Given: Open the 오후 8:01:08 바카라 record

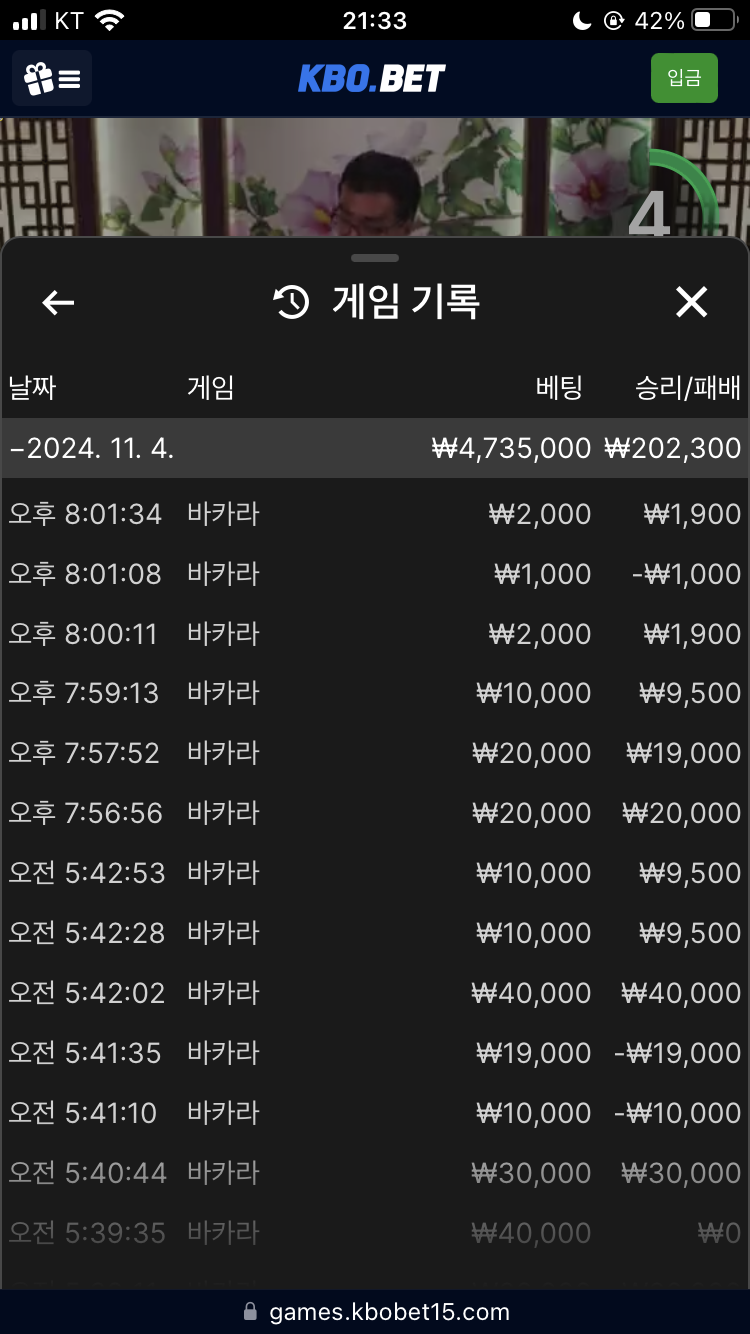Looking at the screenshot, I should pyautogui.click(x=375, y=574).
